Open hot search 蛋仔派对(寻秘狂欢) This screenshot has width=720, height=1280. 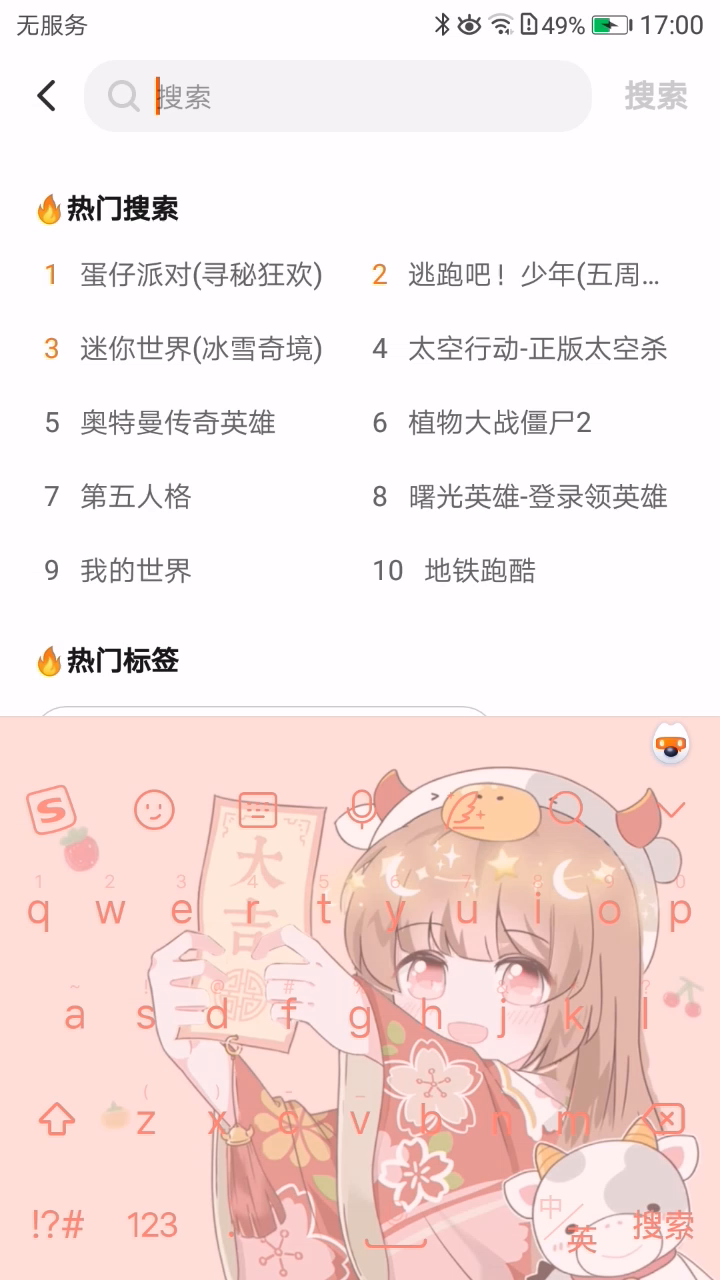[200, 275]
